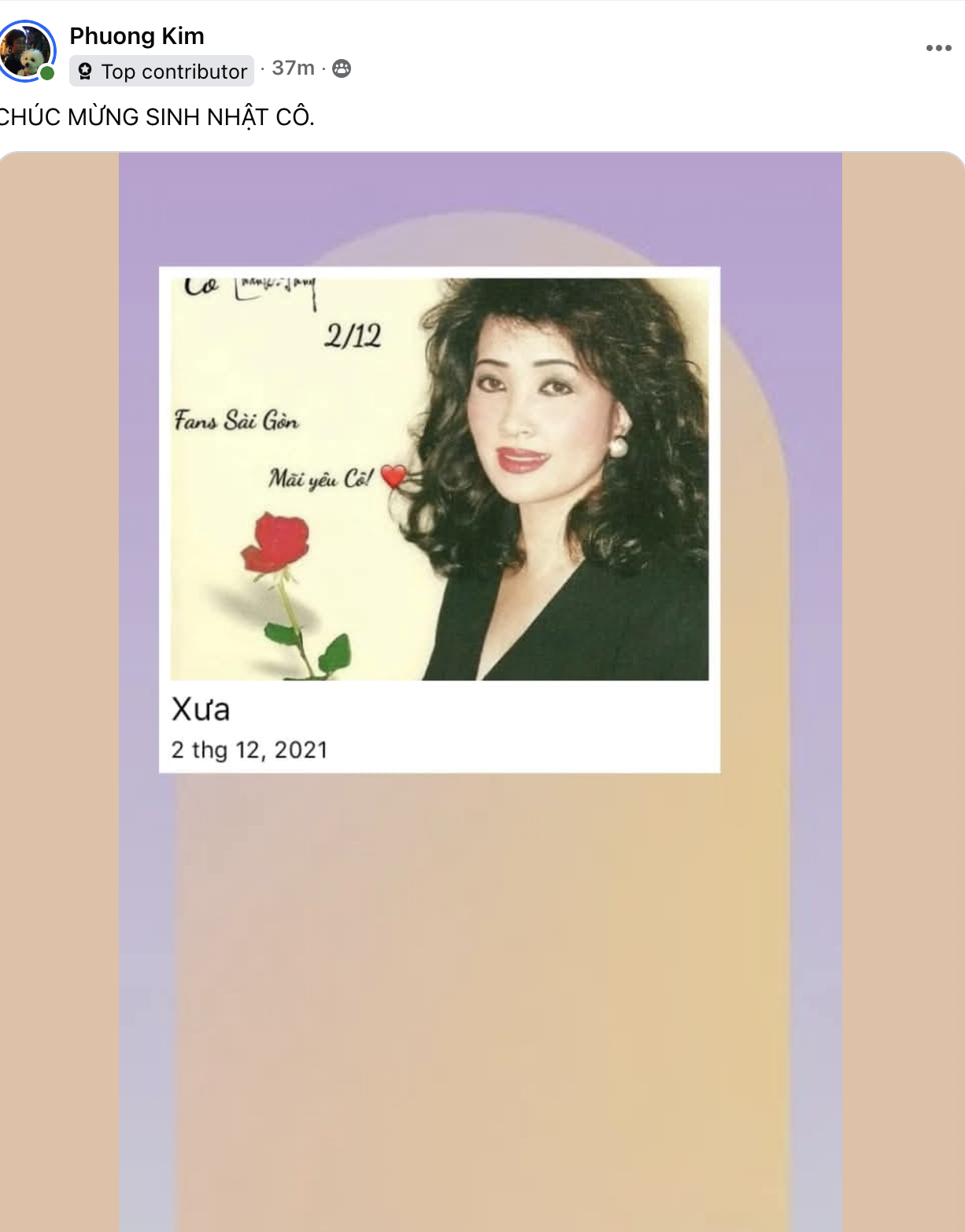The width and height of the screenshot is (965, 1232).
Task: View Phuong Kim's profile via name
Action: click(137, 36)
